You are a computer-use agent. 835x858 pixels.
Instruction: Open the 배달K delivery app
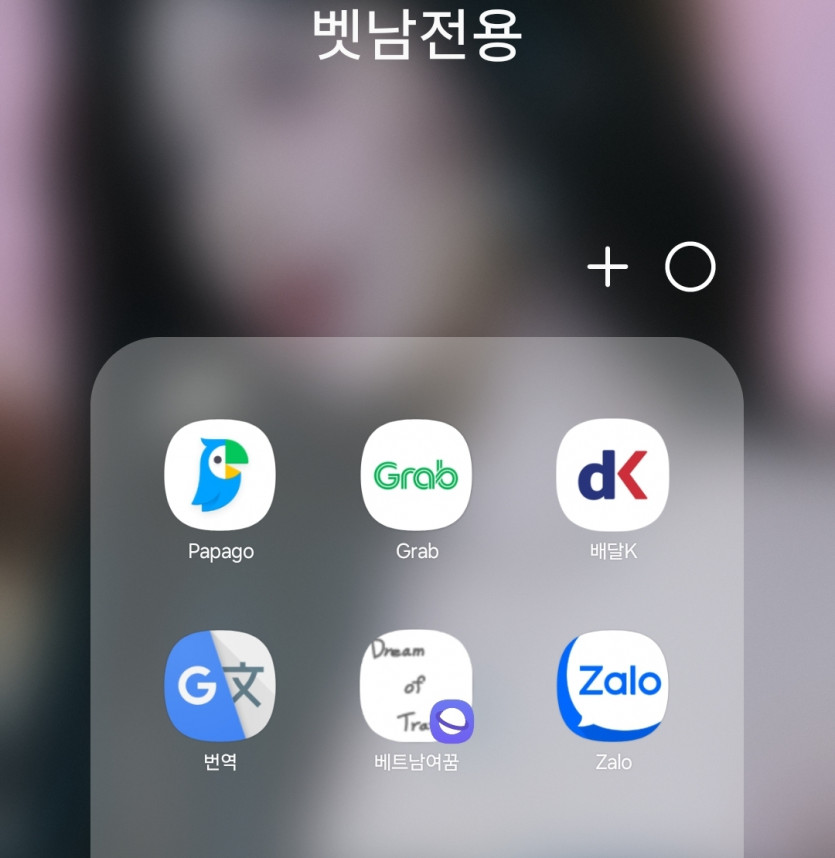(x=612, y=475)
